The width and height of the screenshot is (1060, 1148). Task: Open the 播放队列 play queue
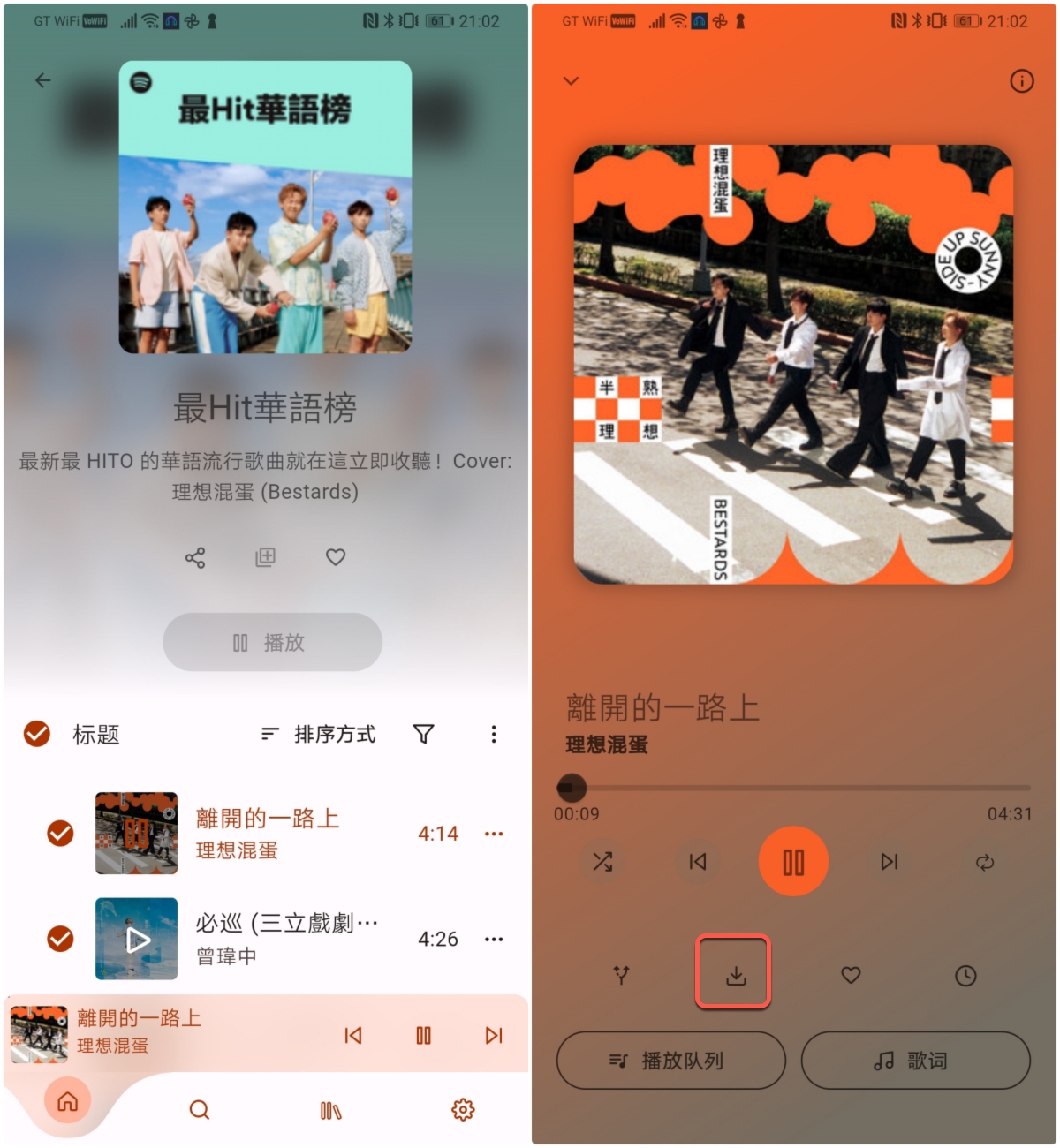tap(670, 1061)
